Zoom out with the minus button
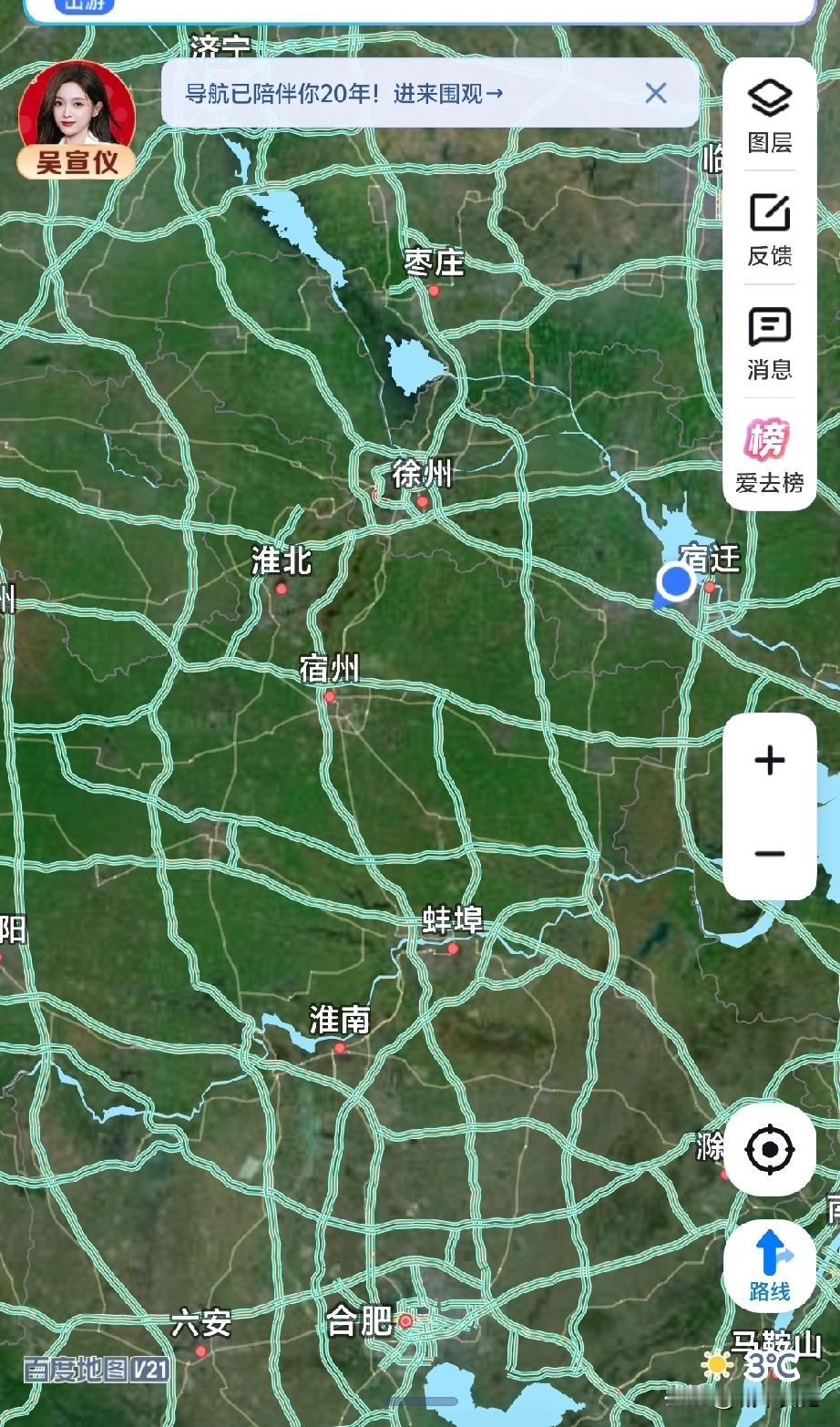Image resolution: width=840 pixels, height=1427 pixels. 770,854
